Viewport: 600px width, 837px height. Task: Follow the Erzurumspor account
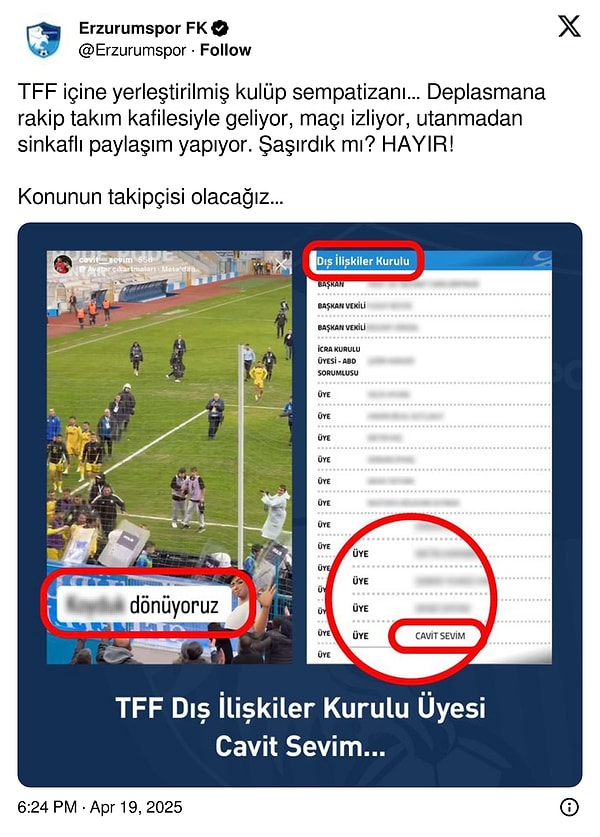point(227,50)
